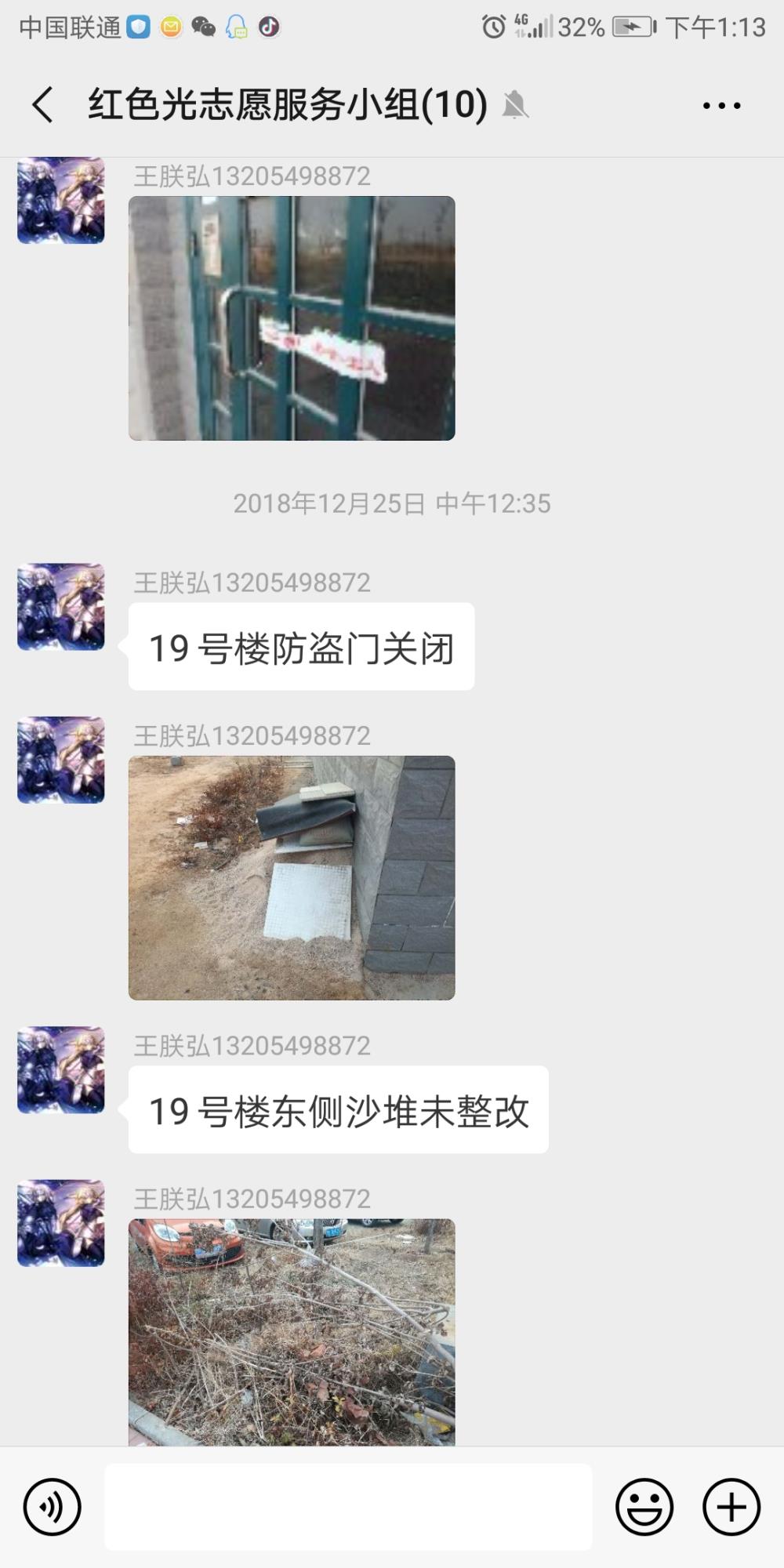The image size is (784, 1568).
Task: Open the dry branches photo
Action: coord(292,1332)
